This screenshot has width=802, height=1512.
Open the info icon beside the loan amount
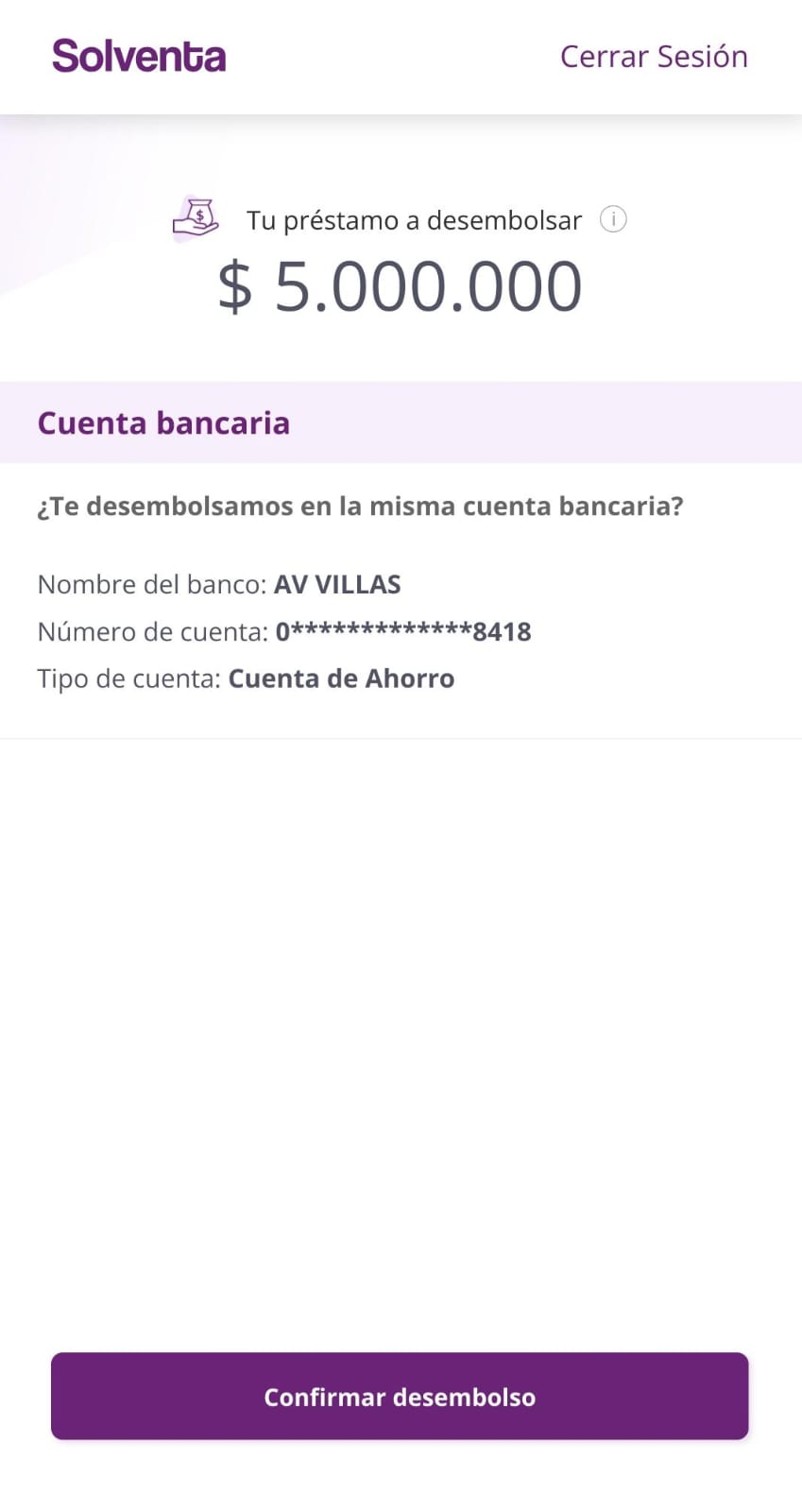[613, 219]
